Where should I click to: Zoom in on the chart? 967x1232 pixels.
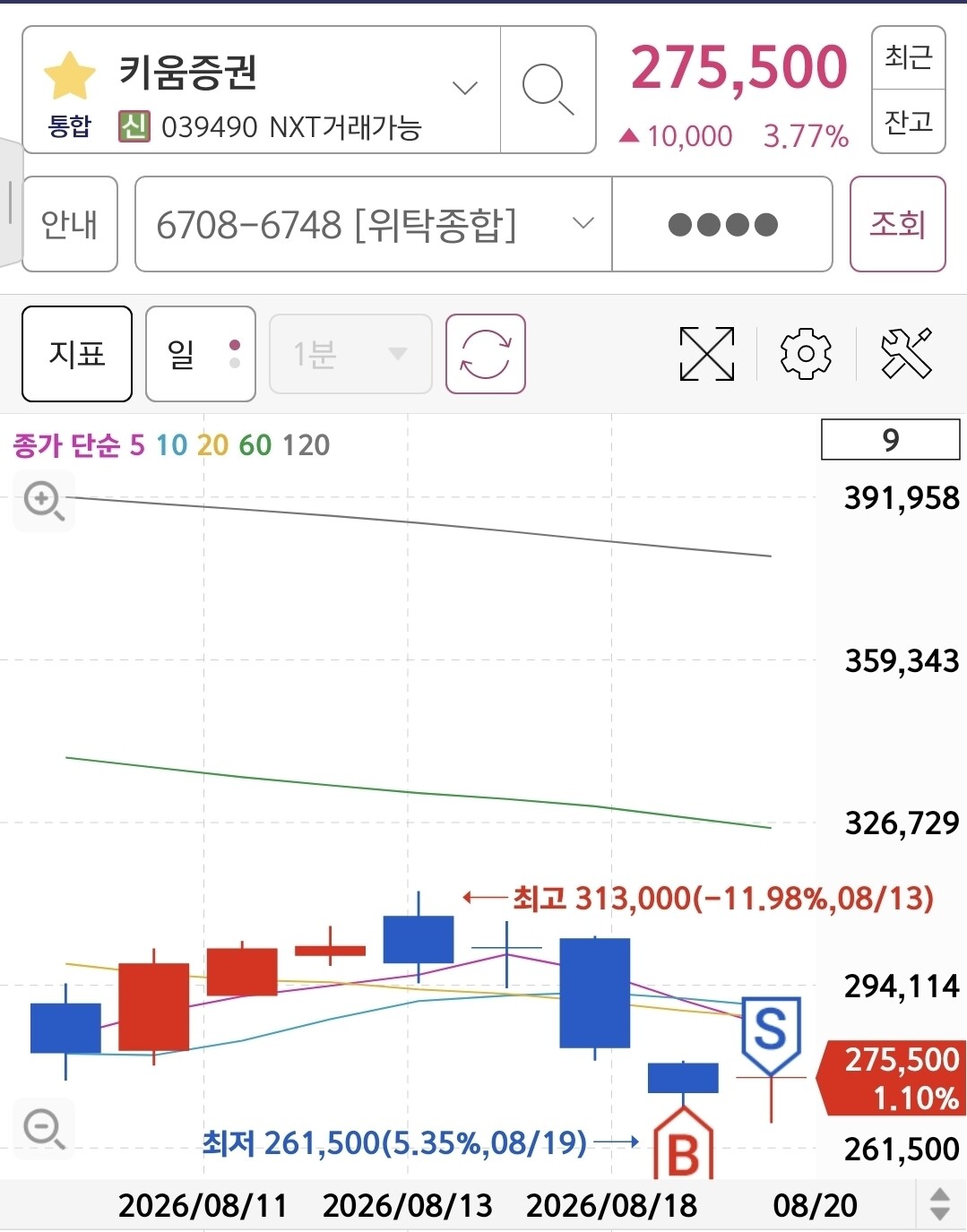44,500
